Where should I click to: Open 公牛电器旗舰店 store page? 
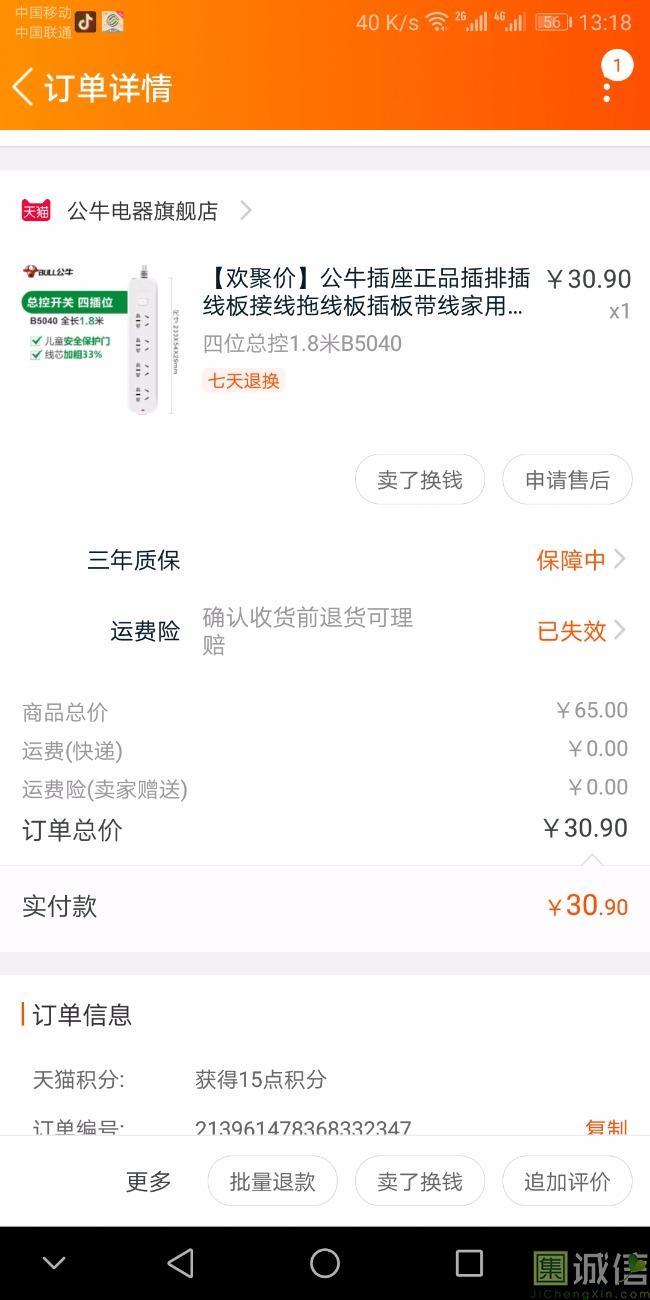[142, 211]
